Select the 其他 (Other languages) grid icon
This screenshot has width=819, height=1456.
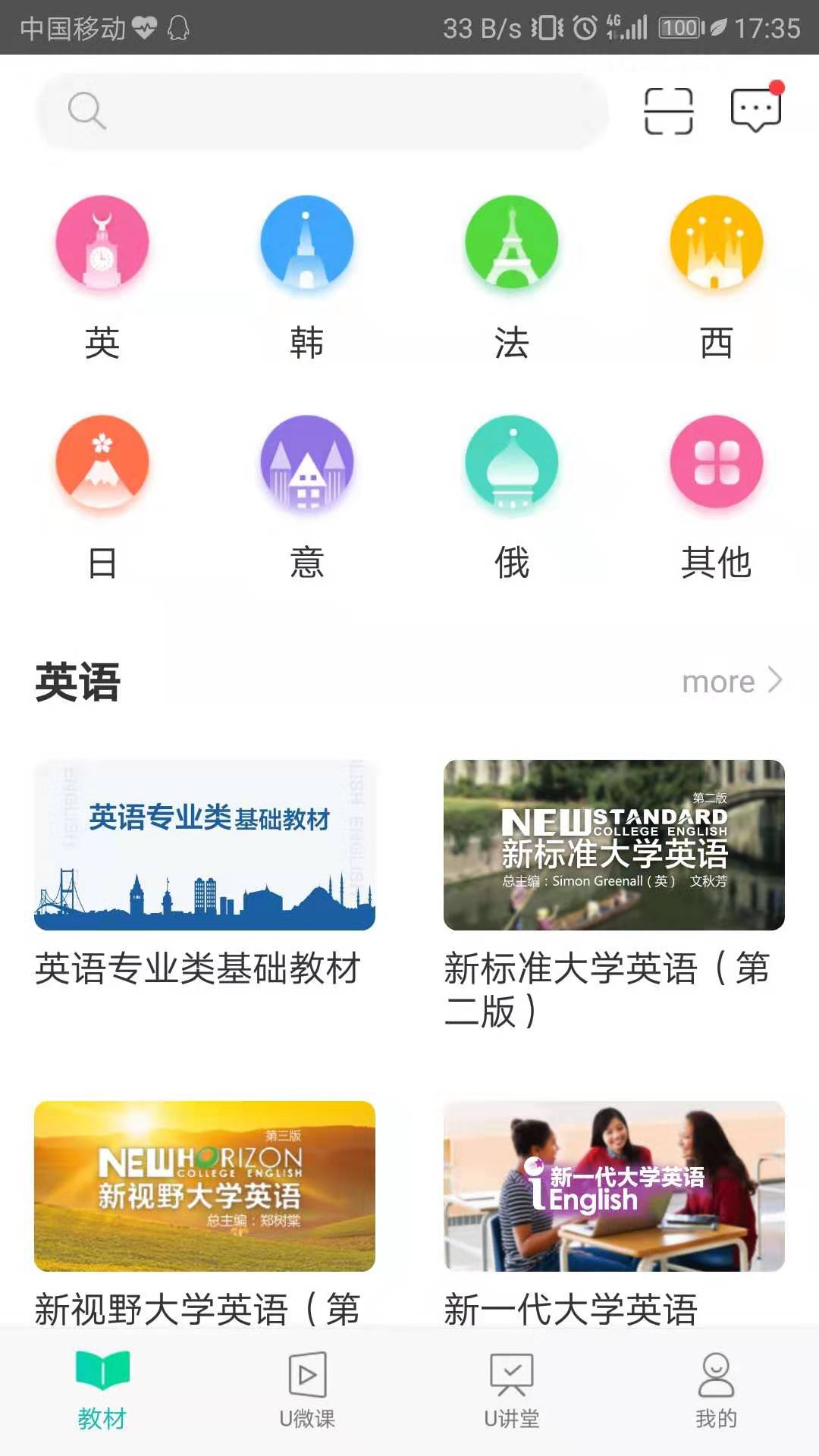click(x=717, y=466)
